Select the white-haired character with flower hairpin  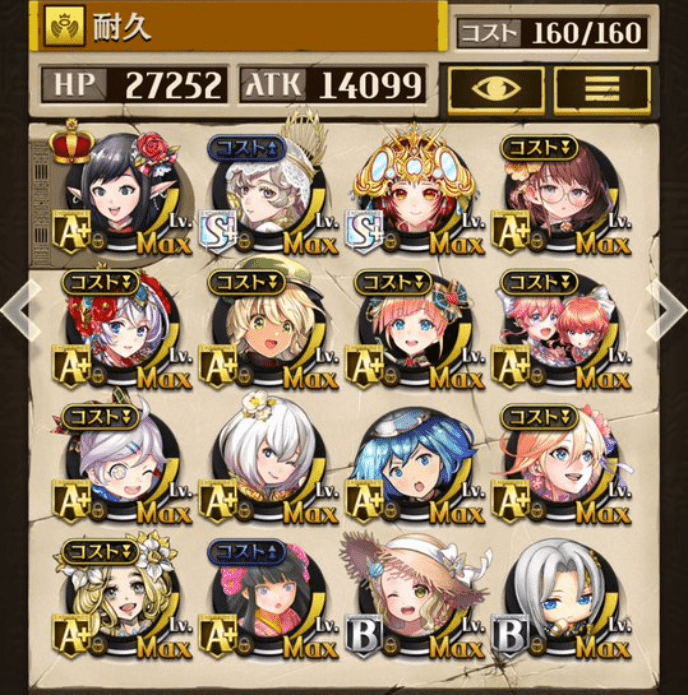click(267, 460)
